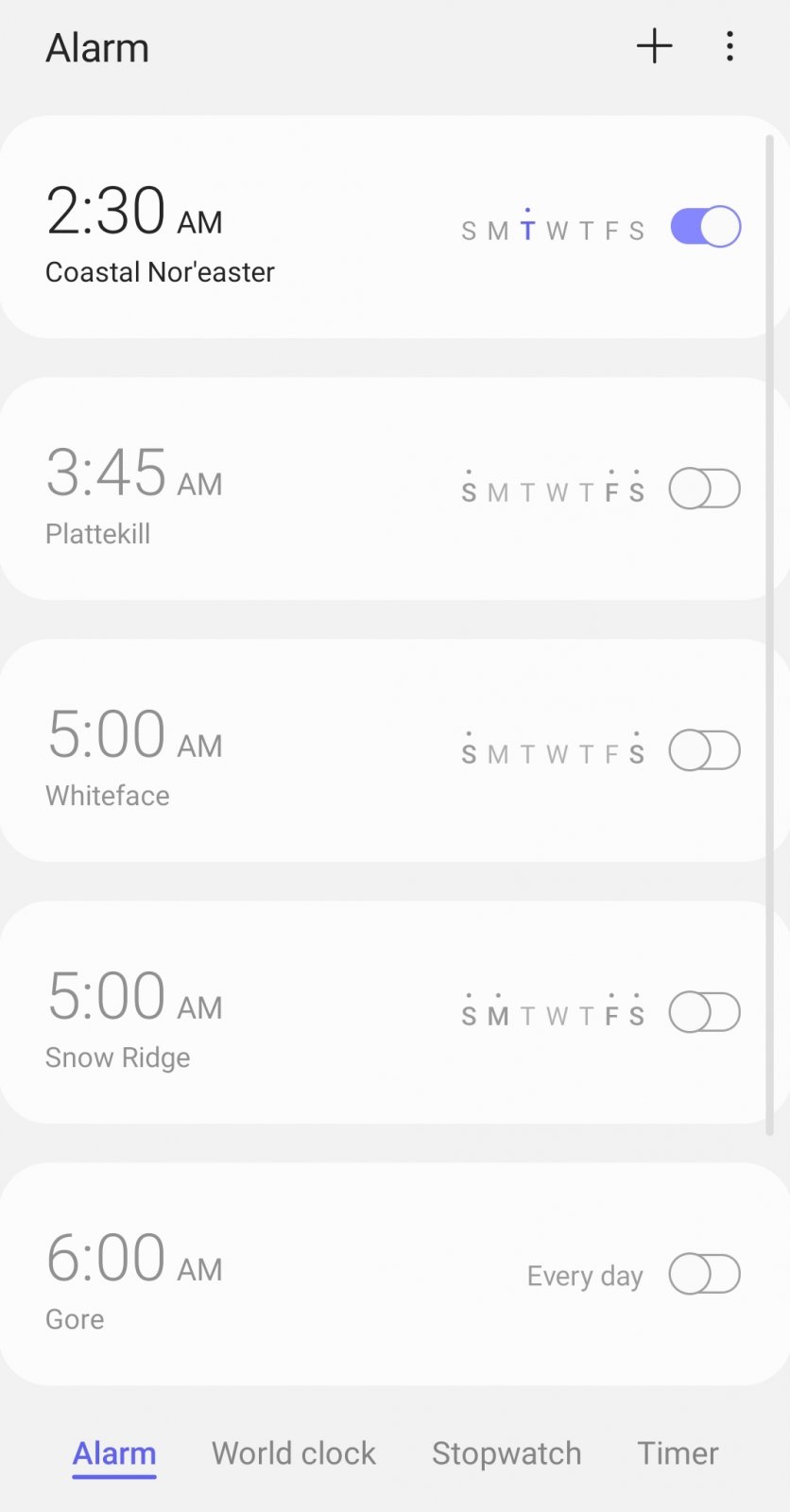
Task: Select the Alarm tab
Action: click(114, 1453)
